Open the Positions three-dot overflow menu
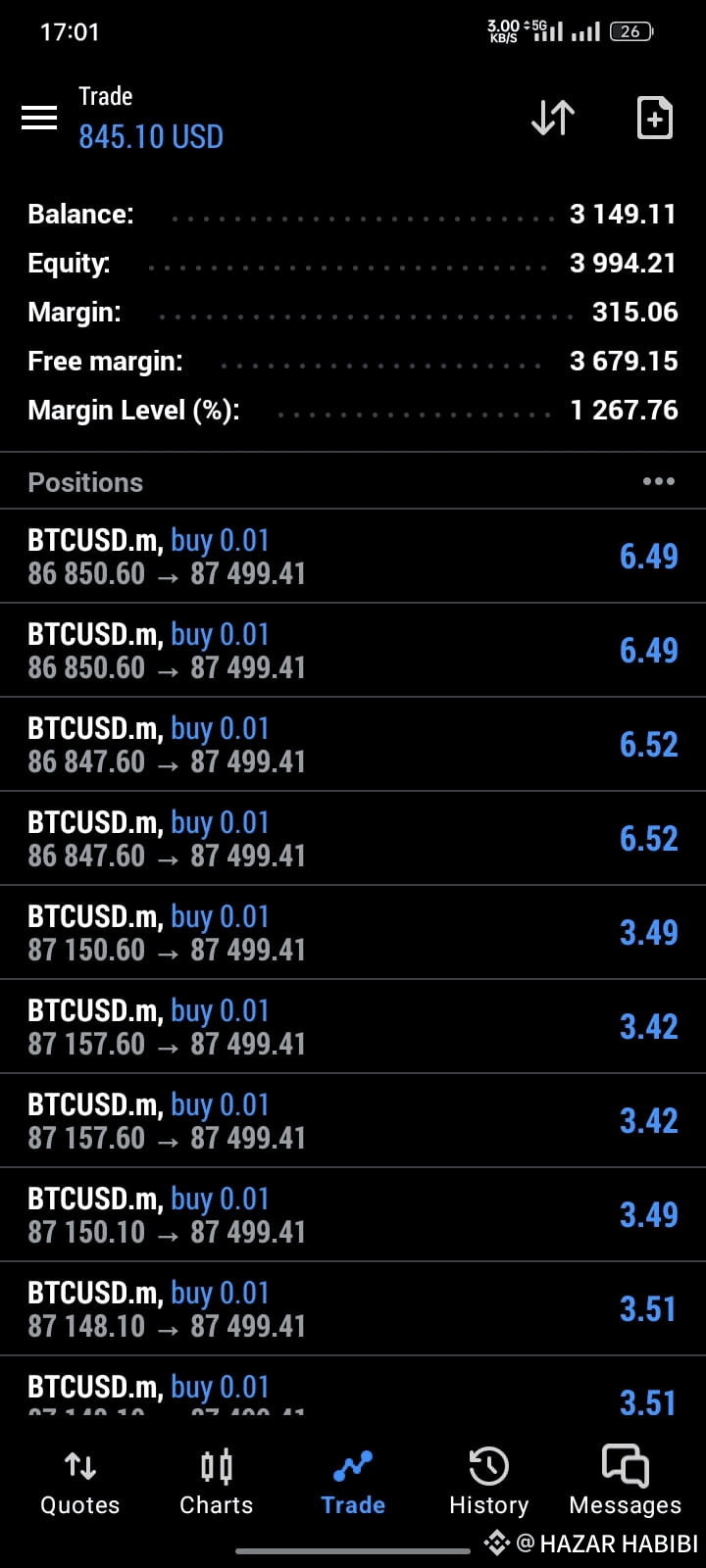The width and height of the screenshot is (706, 1568). point(658,481)
